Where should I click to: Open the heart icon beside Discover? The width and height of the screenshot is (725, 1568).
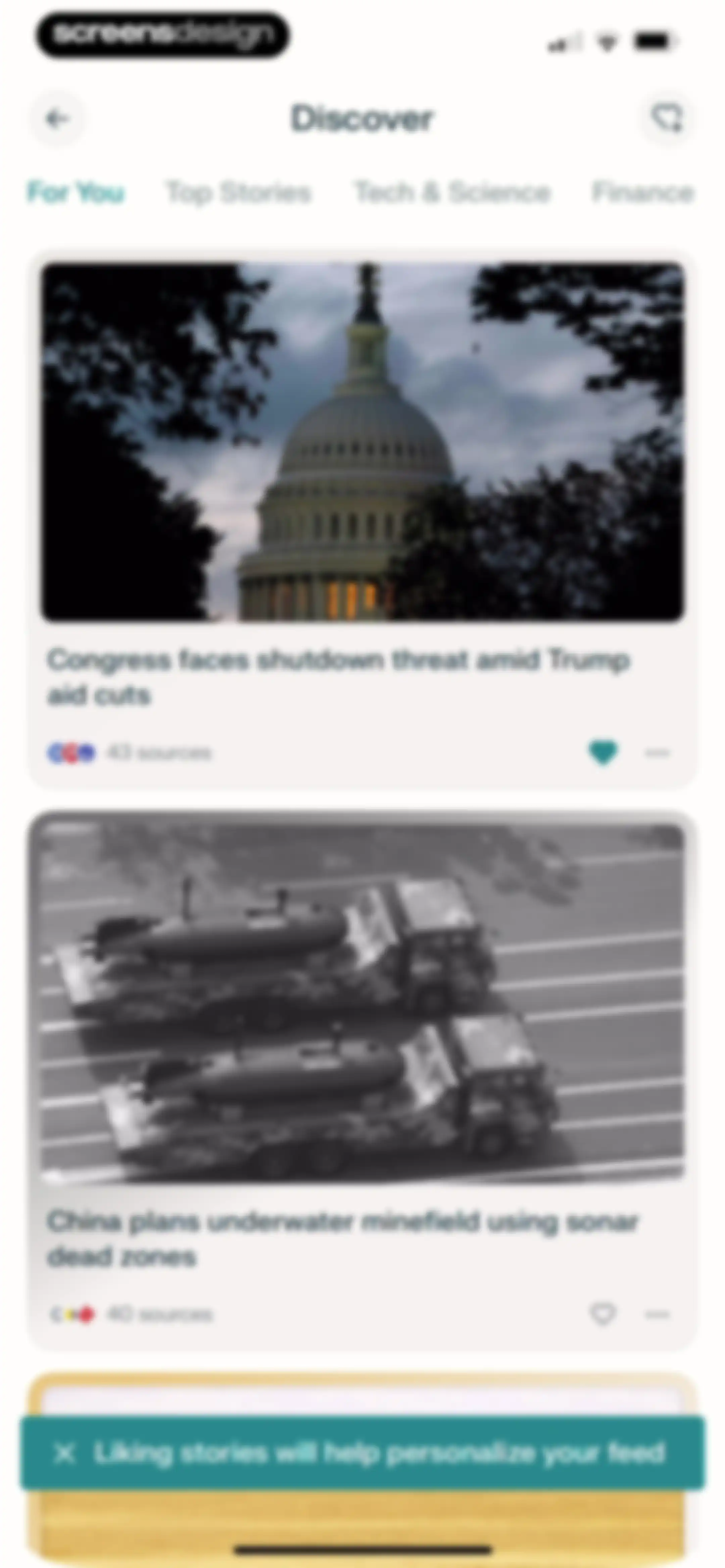tap(667, 118)
